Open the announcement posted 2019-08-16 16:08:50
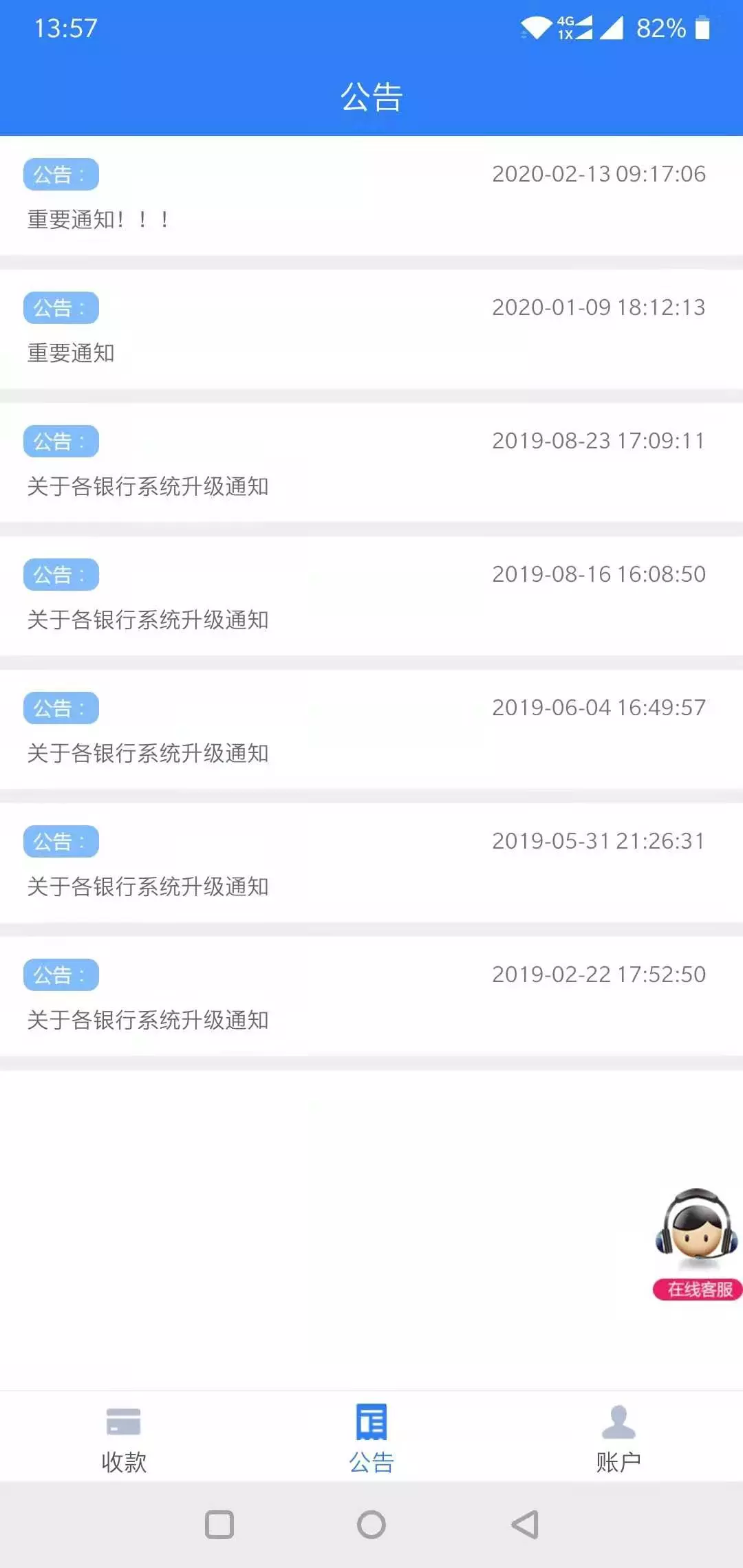743x1568 pixels. 371,596
